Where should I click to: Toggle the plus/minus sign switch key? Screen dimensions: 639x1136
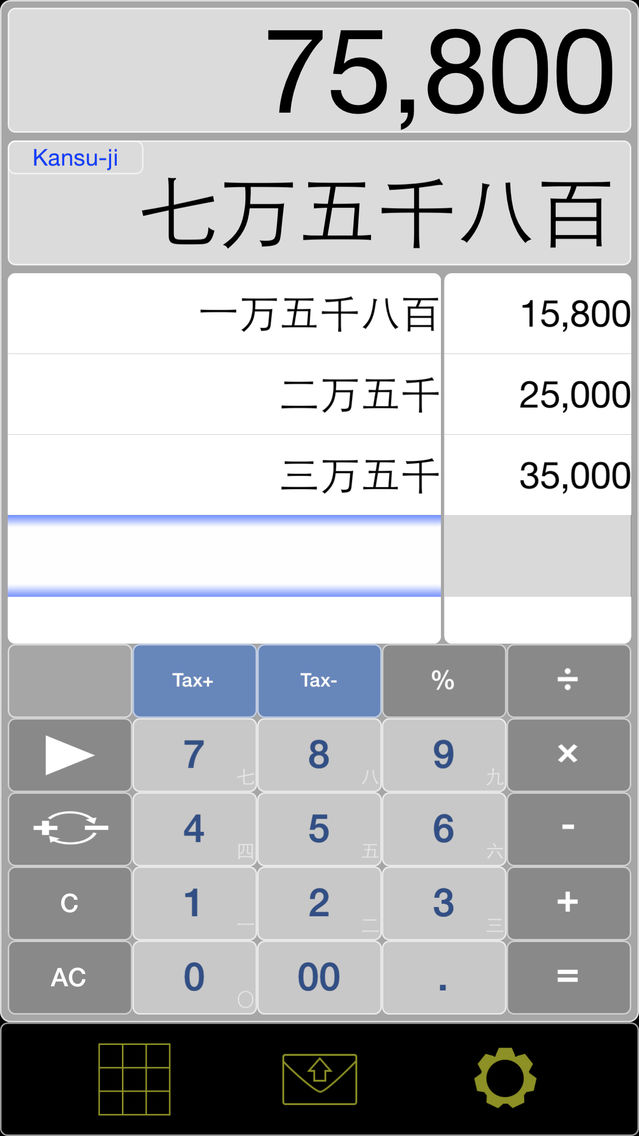pos(70,829)
